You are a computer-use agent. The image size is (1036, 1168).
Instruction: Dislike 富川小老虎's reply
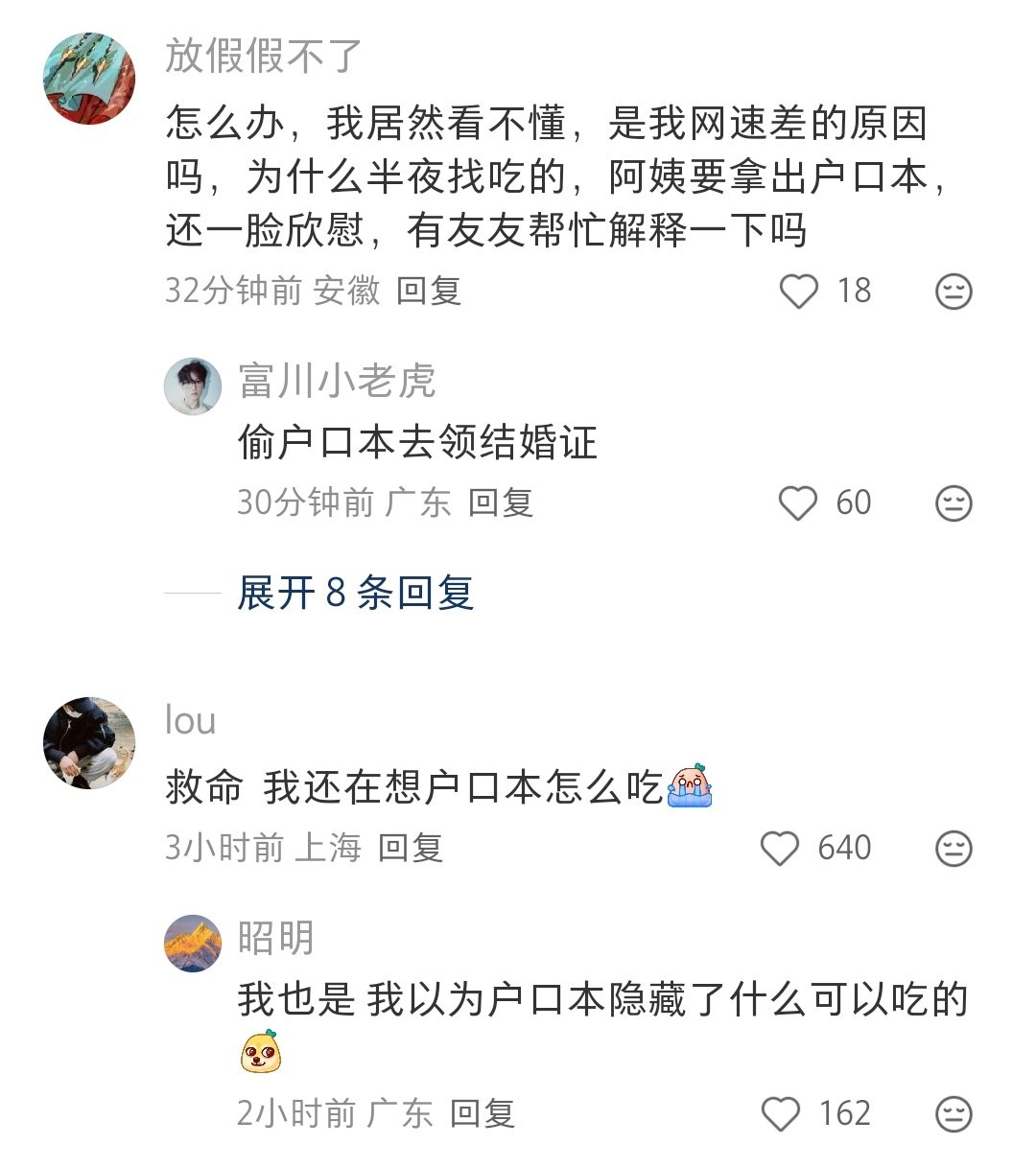pyautogui.click(x=954, y=503)
